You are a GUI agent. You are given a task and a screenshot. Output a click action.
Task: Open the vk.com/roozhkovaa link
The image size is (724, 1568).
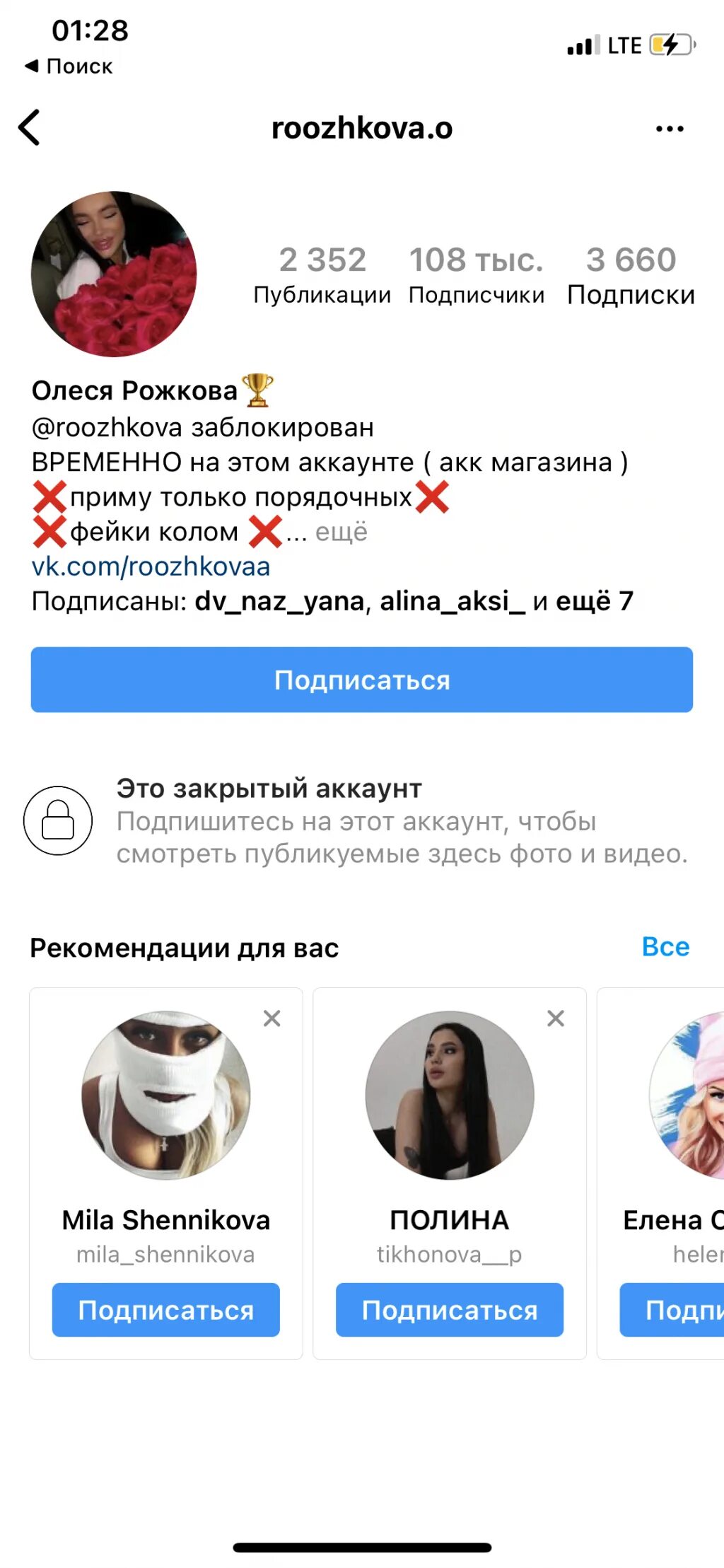151,567
